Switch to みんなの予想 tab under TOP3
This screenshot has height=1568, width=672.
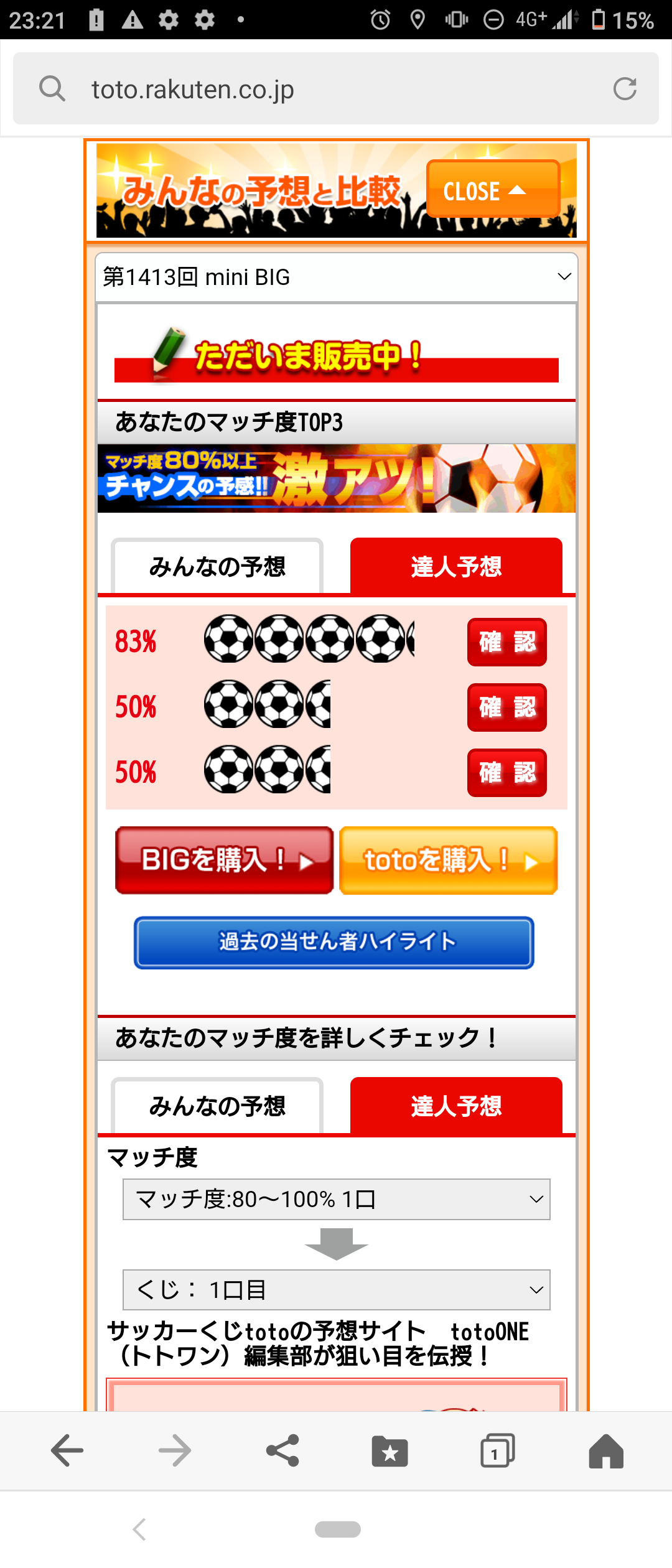[x=217, y=566]
